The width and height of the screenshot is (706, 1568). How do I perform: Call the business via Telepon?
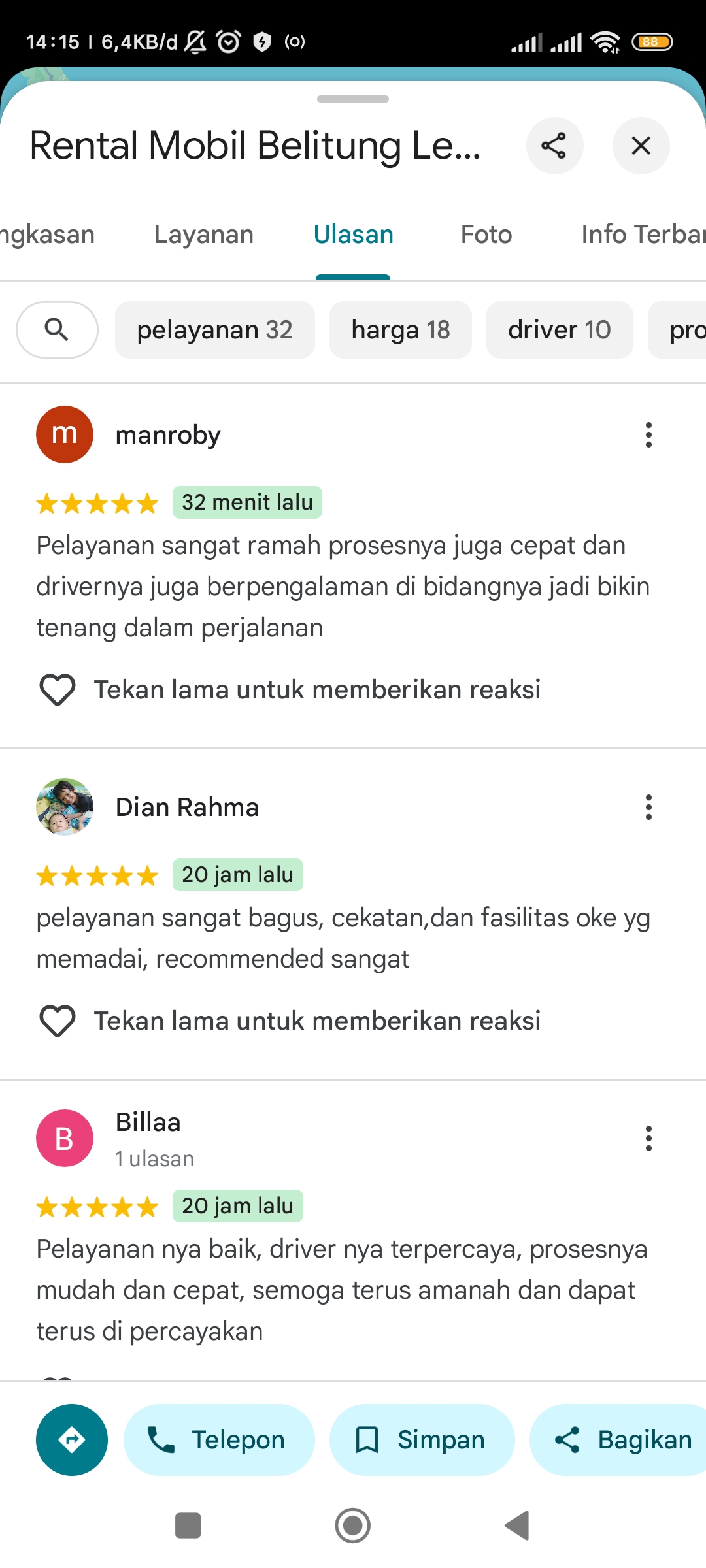[x=219, y=1440]
